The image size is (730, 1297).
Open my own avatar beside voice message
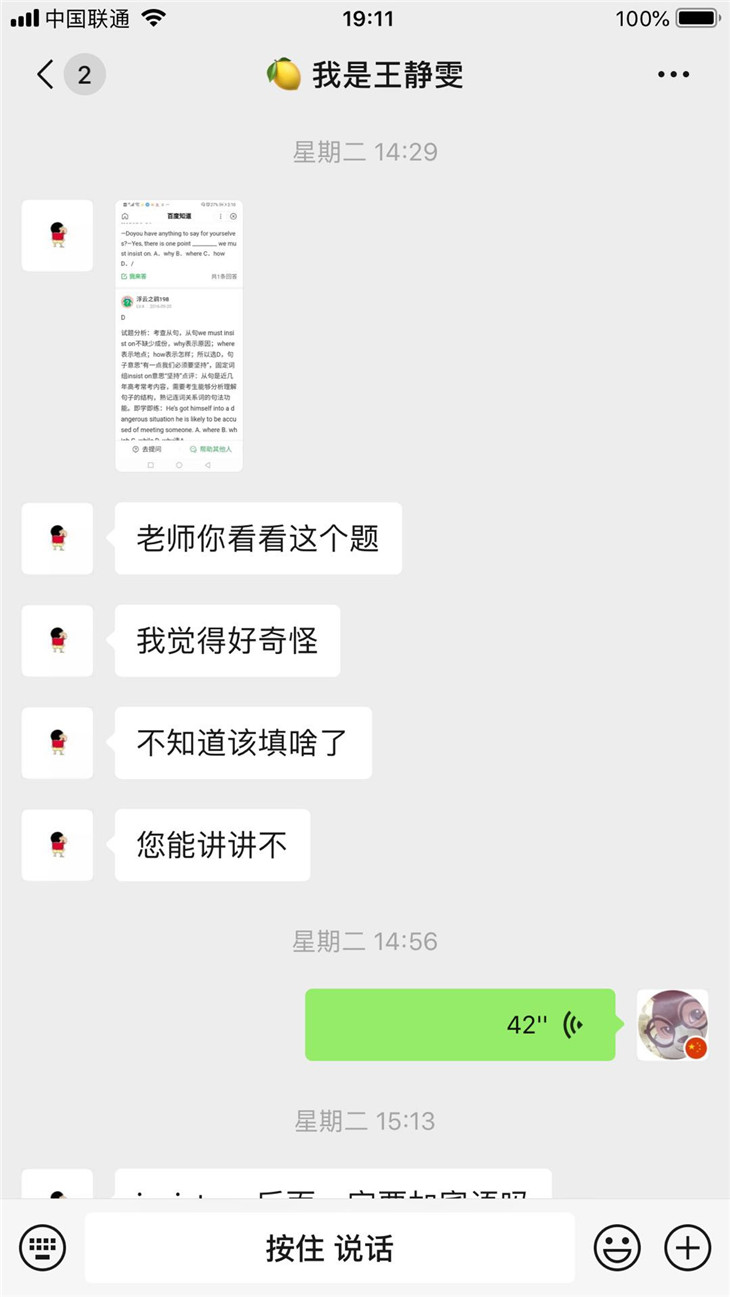673,1024
